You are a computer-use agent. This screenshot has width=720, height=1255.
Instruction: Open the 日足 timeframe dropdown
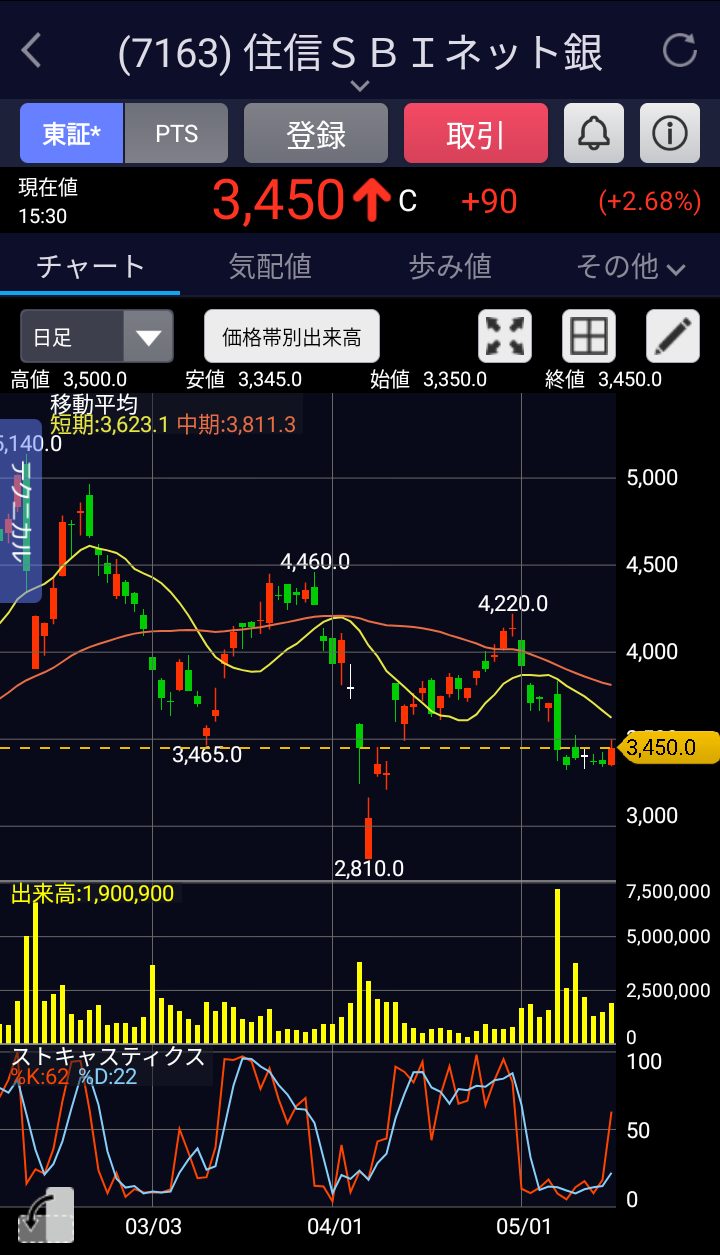tap(97, 336)
